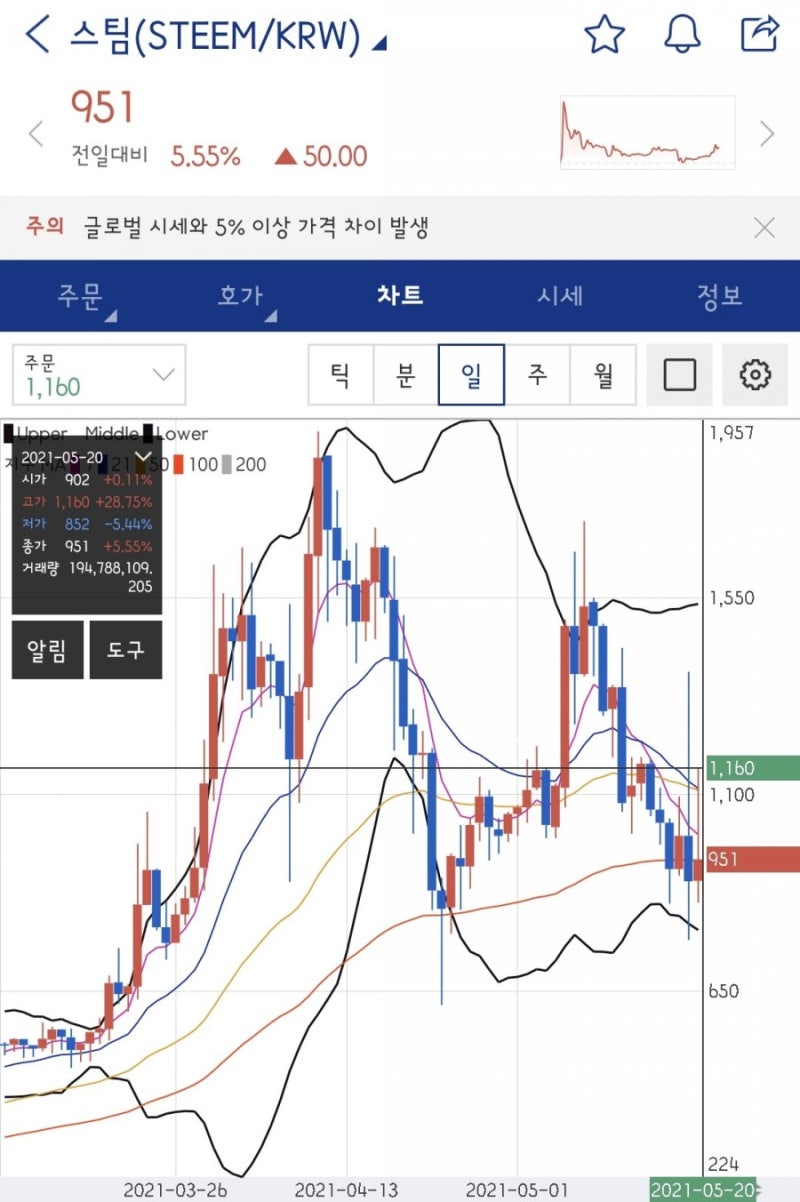Switch to the 시세 market tab

click(559, 296)
